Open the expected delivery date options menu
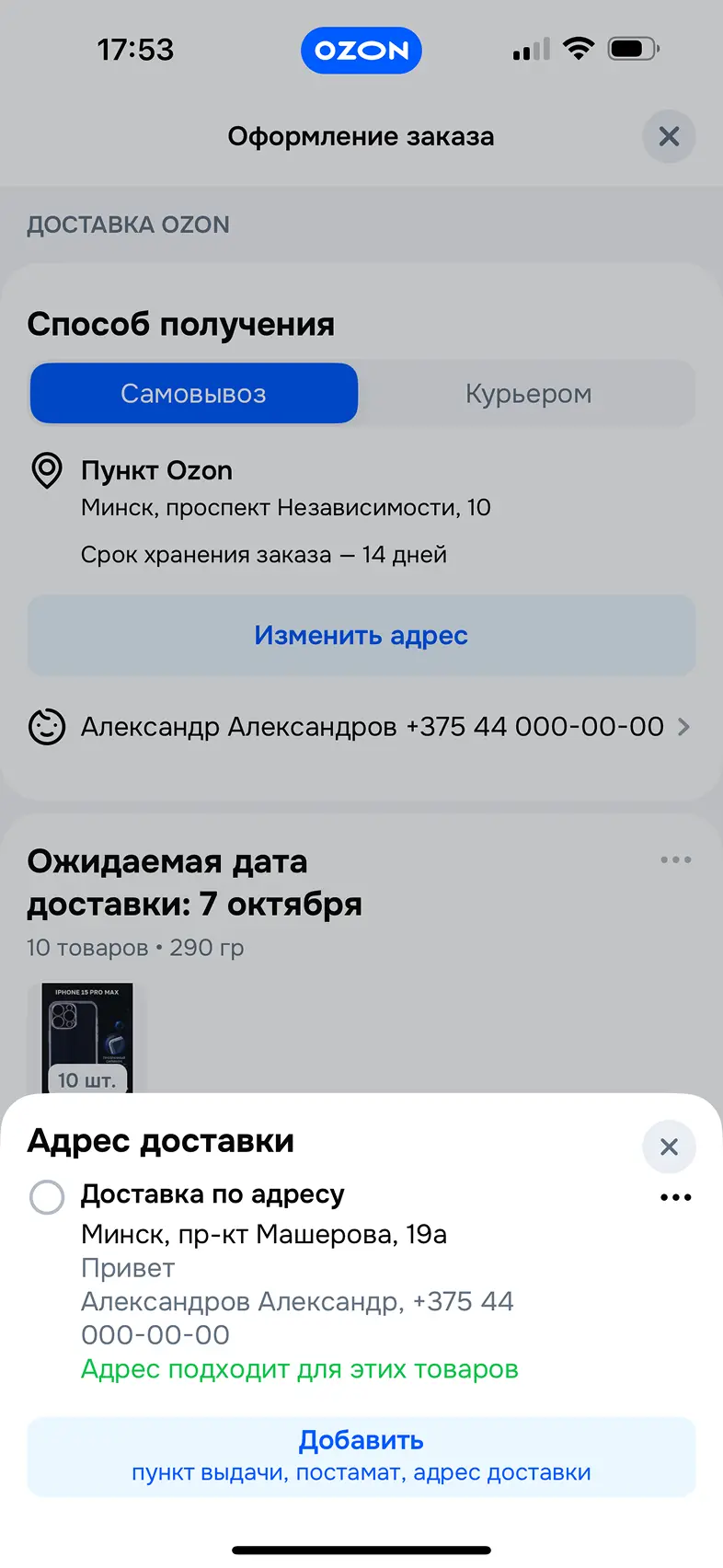Screen dimensions: 723x1568 675,859
